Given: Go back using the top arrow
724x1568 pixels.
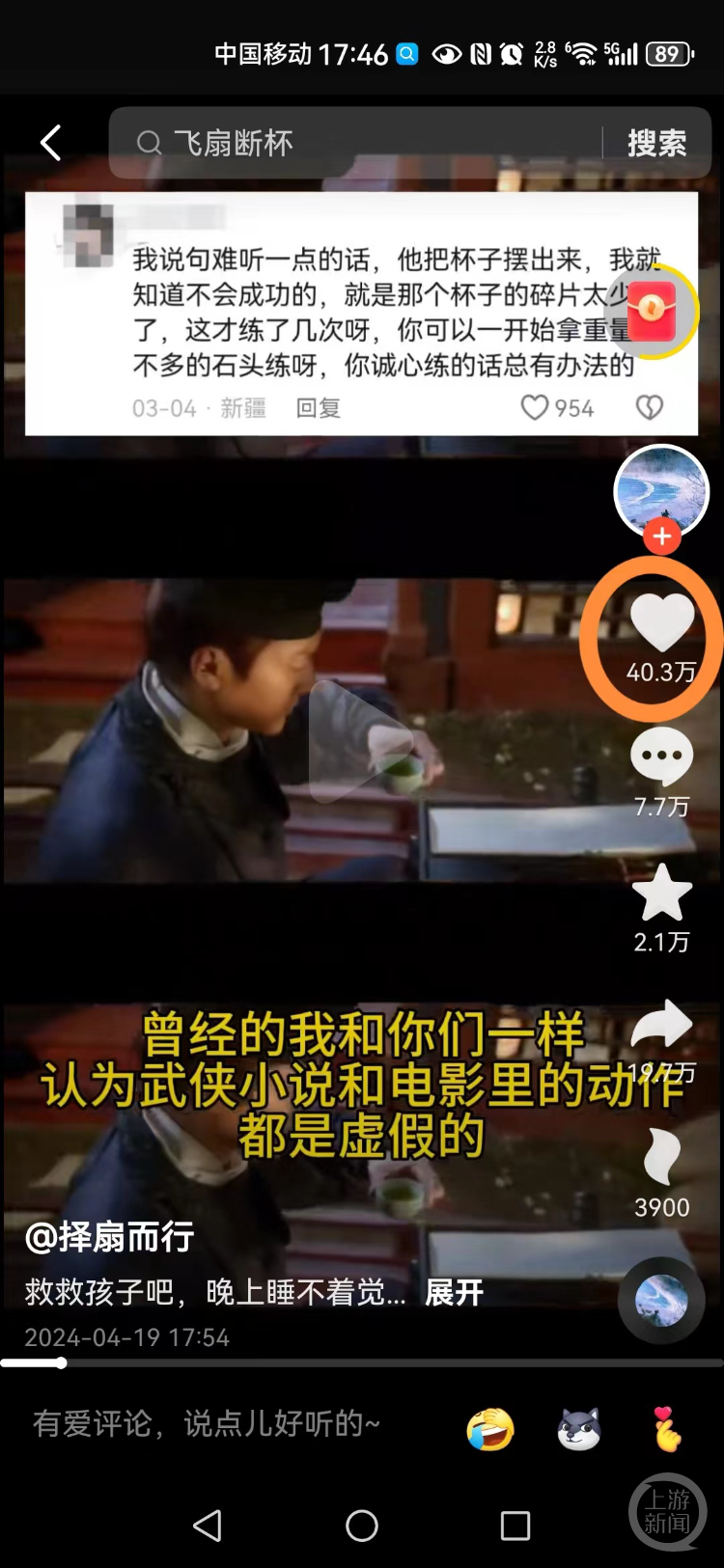Looking at the screenshot, I should coord(50,143).
